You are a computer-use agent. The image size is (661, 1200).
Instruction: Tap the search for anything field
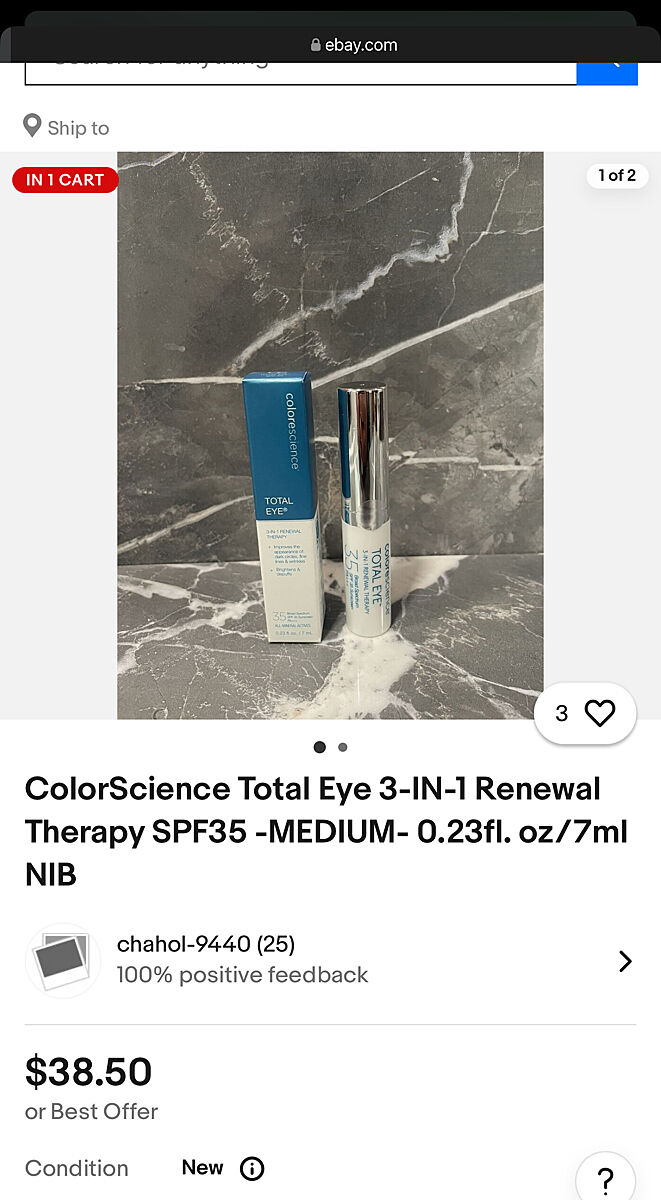(x=300, y=72)
